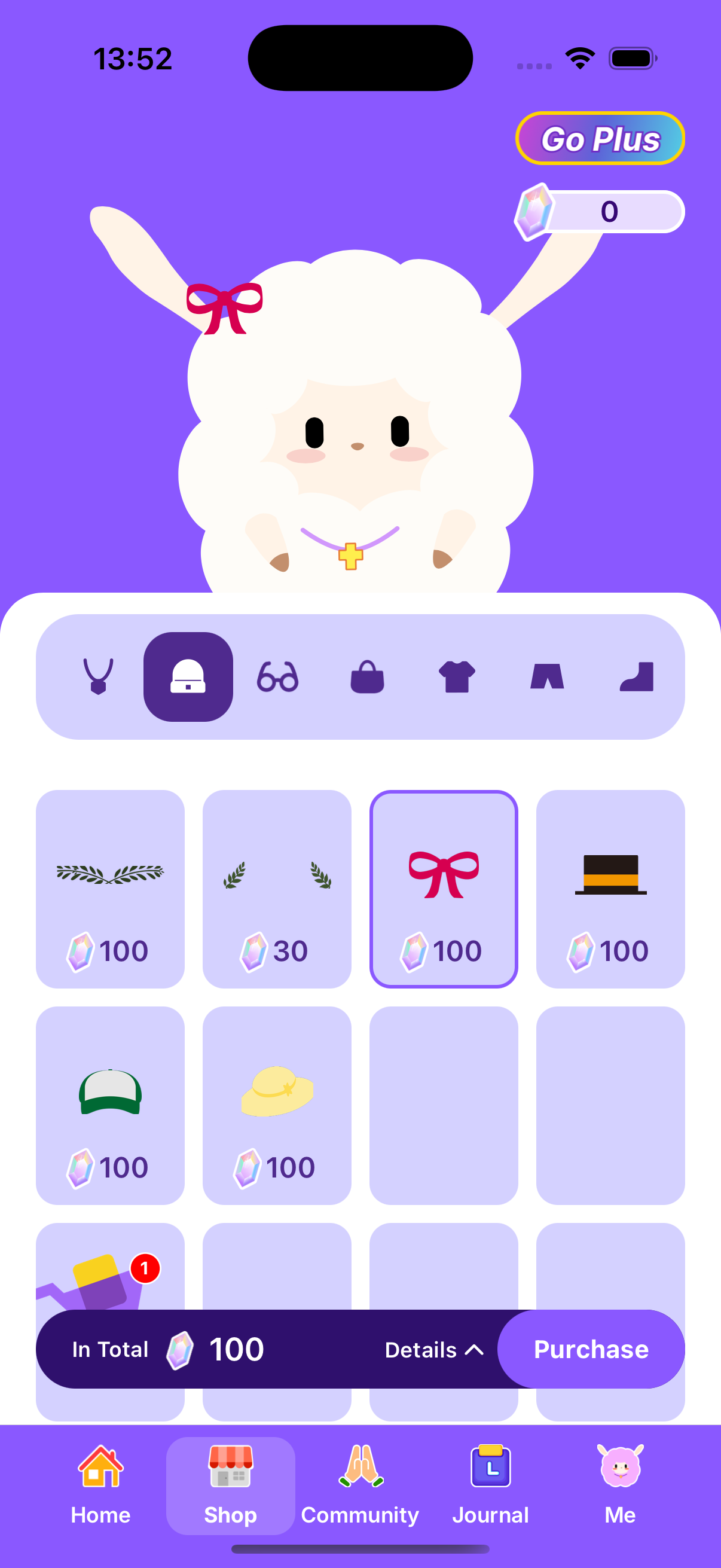Select the olive wreath for 100 gems
This screenshot has height=1568, width=721.
(110, 890)
